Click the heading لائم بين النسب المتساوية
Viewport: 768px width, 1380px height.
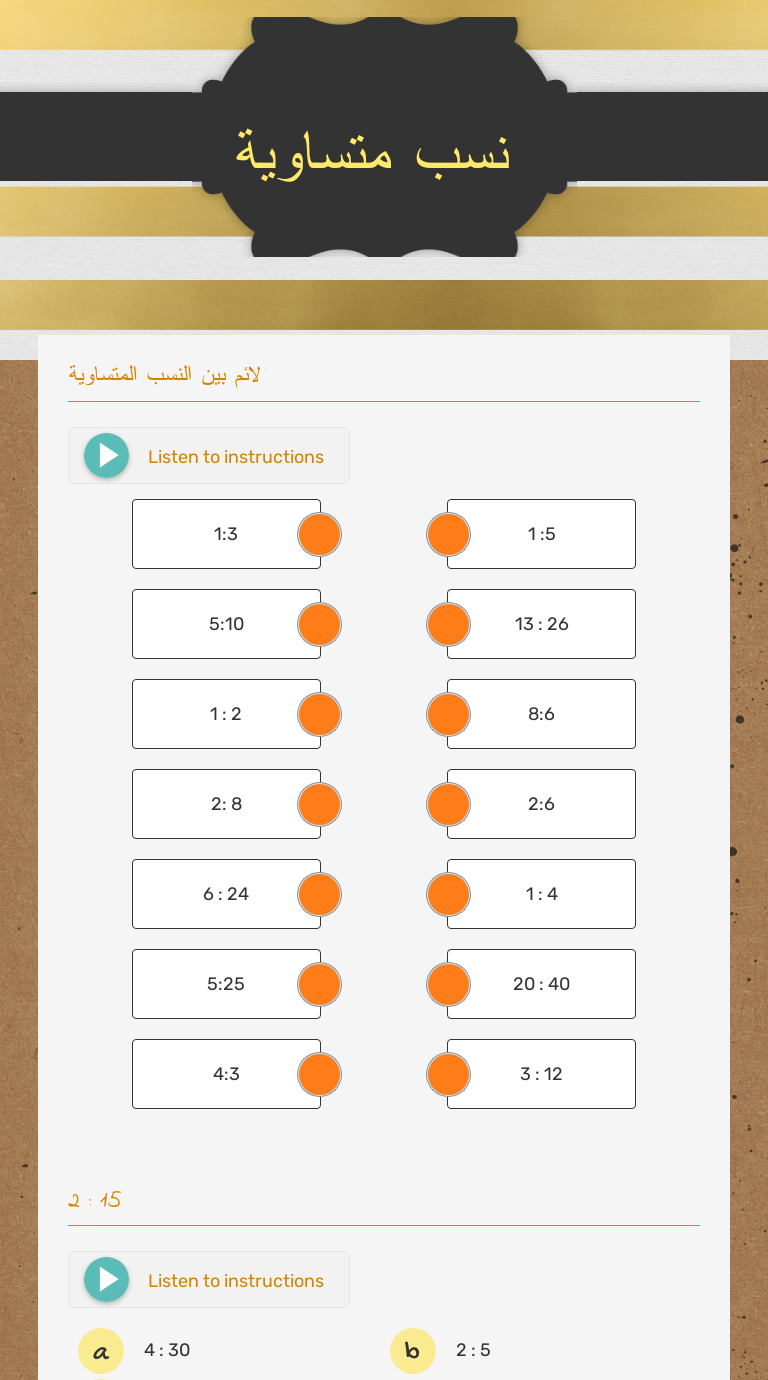[x=163, y=372]
